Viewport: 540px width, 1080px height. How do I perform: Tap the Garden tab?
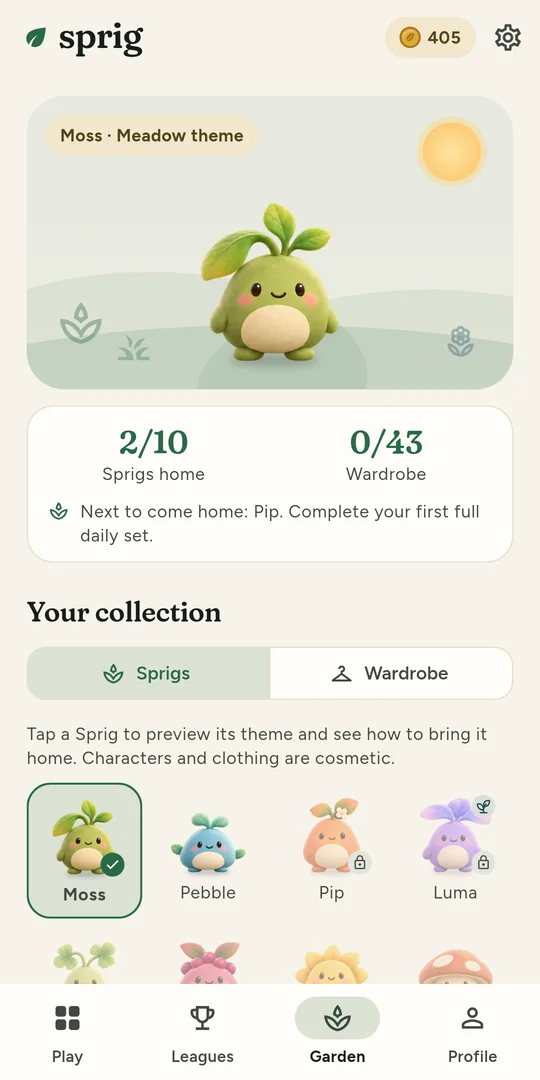coord(338,1033)
